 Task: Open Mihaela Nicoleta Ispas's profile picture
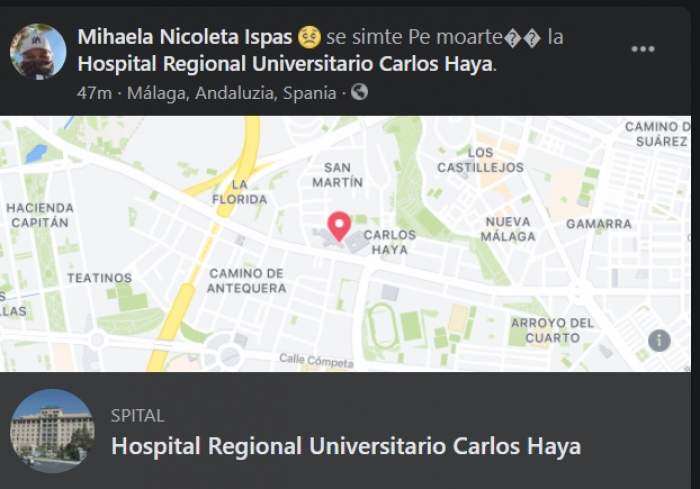[x=38, y=51]
